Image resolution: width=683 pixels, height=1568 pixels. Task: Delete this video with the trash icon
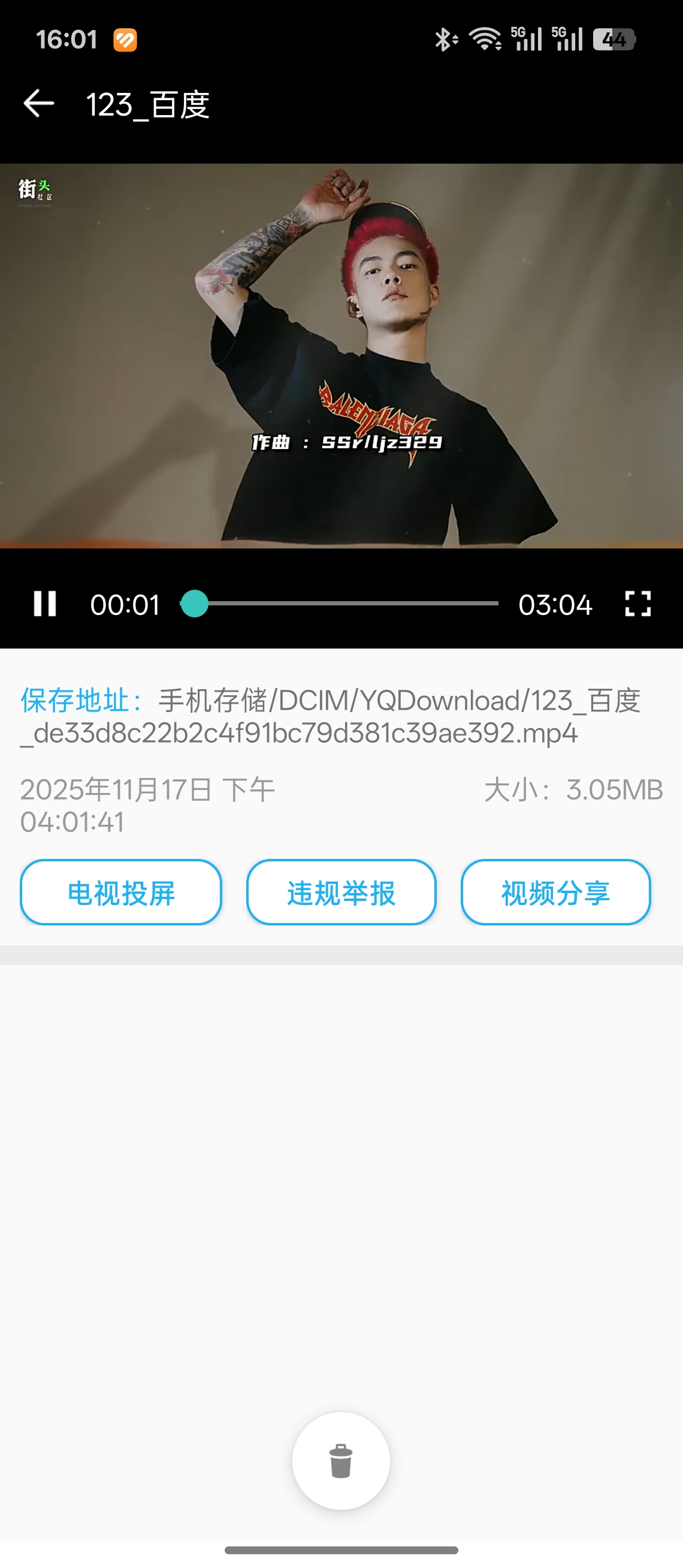(340, 1461)
